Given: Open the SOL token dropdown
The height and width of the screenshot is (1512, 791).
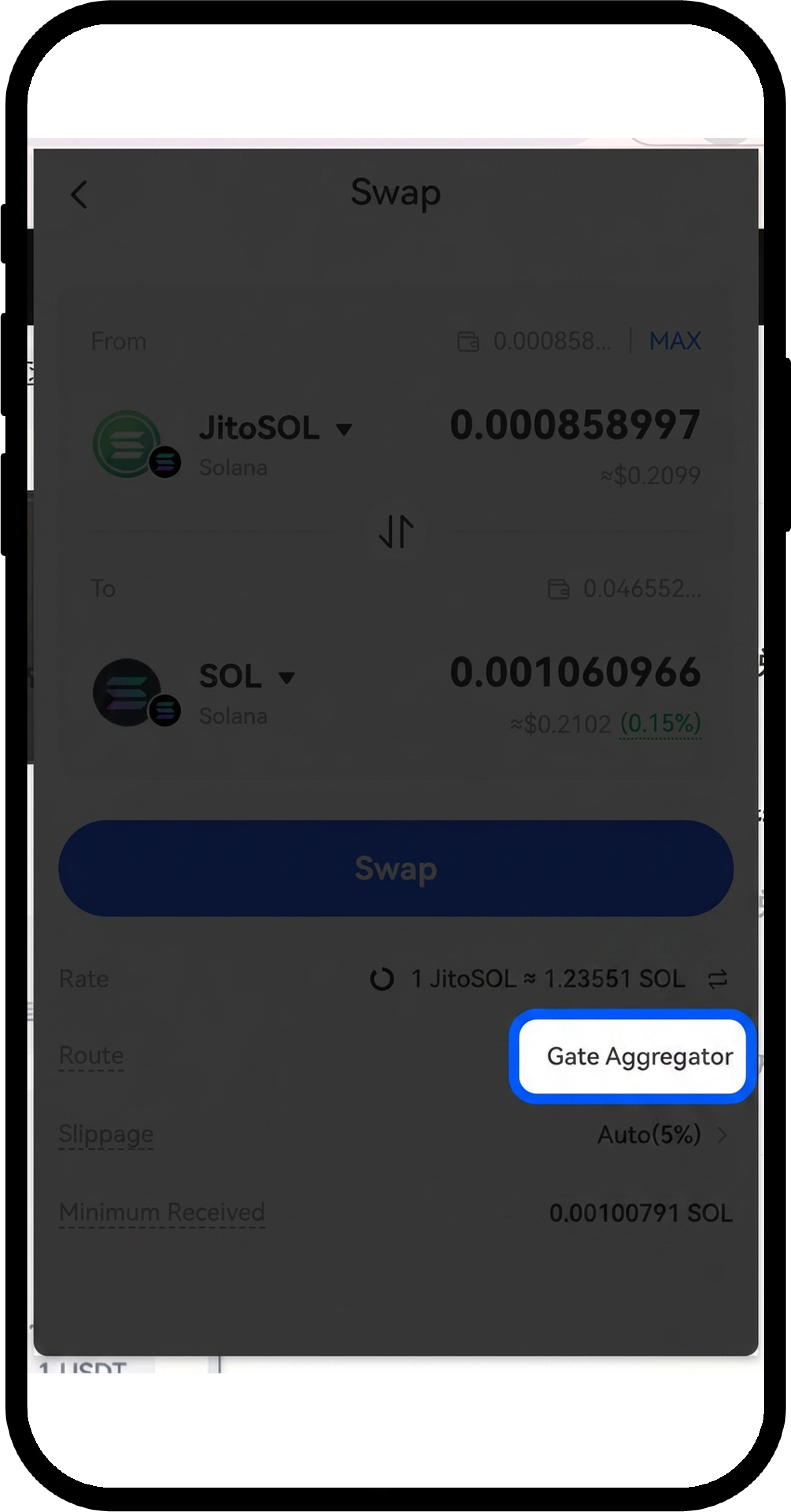Looking at the screenshot, I should point(246,677).
